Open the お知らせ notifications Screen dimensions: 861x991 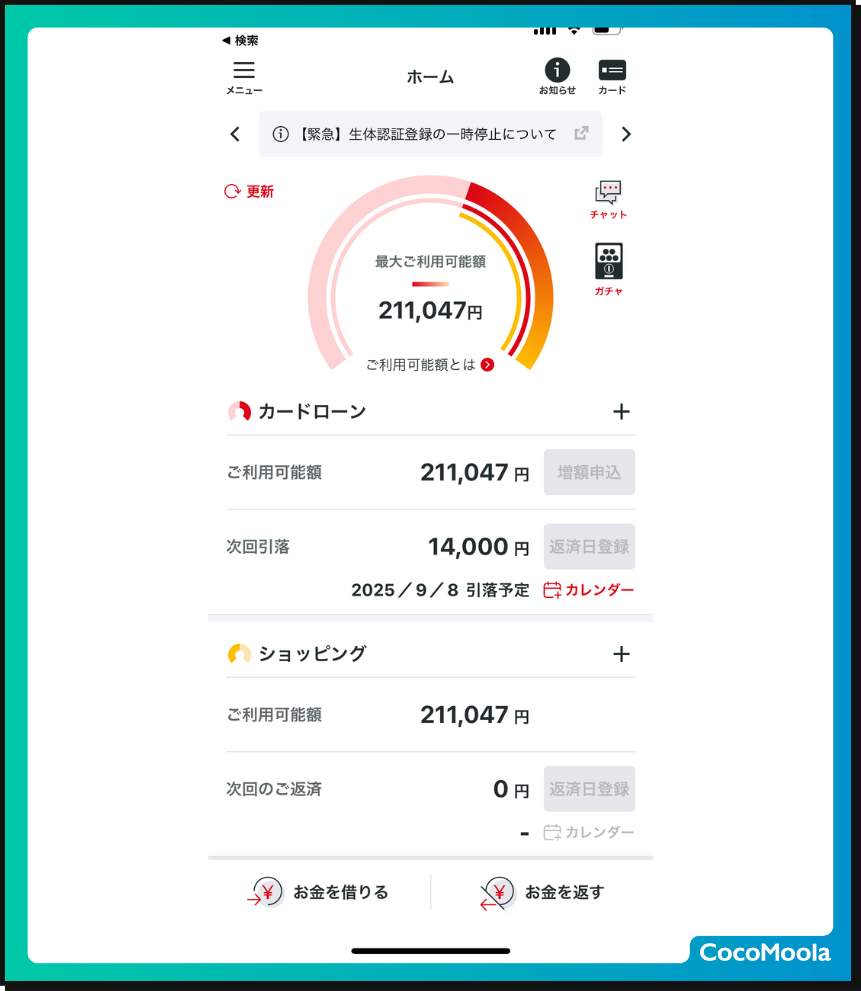(557, 76)
